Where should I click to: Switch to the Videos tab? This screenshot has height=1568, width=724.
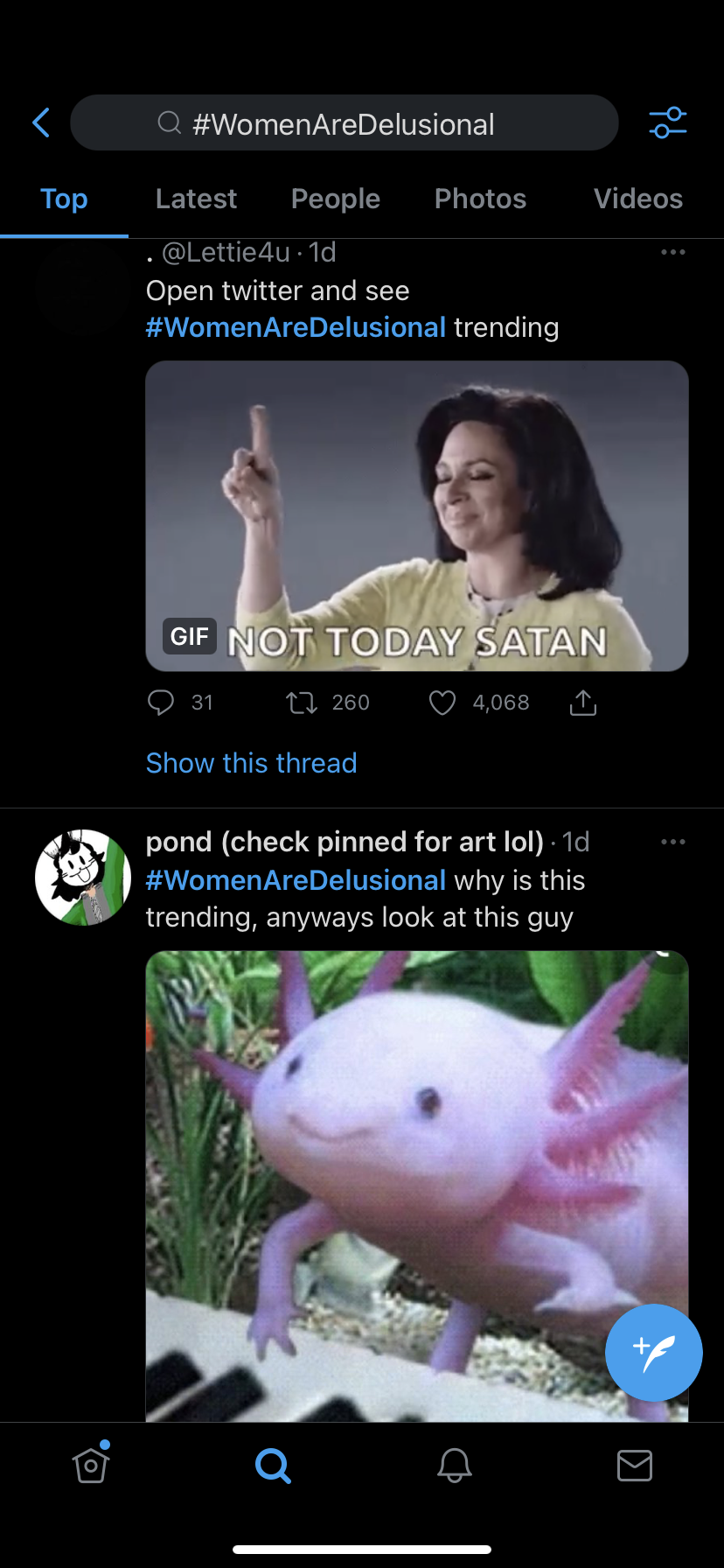click(x=637, y=199)
